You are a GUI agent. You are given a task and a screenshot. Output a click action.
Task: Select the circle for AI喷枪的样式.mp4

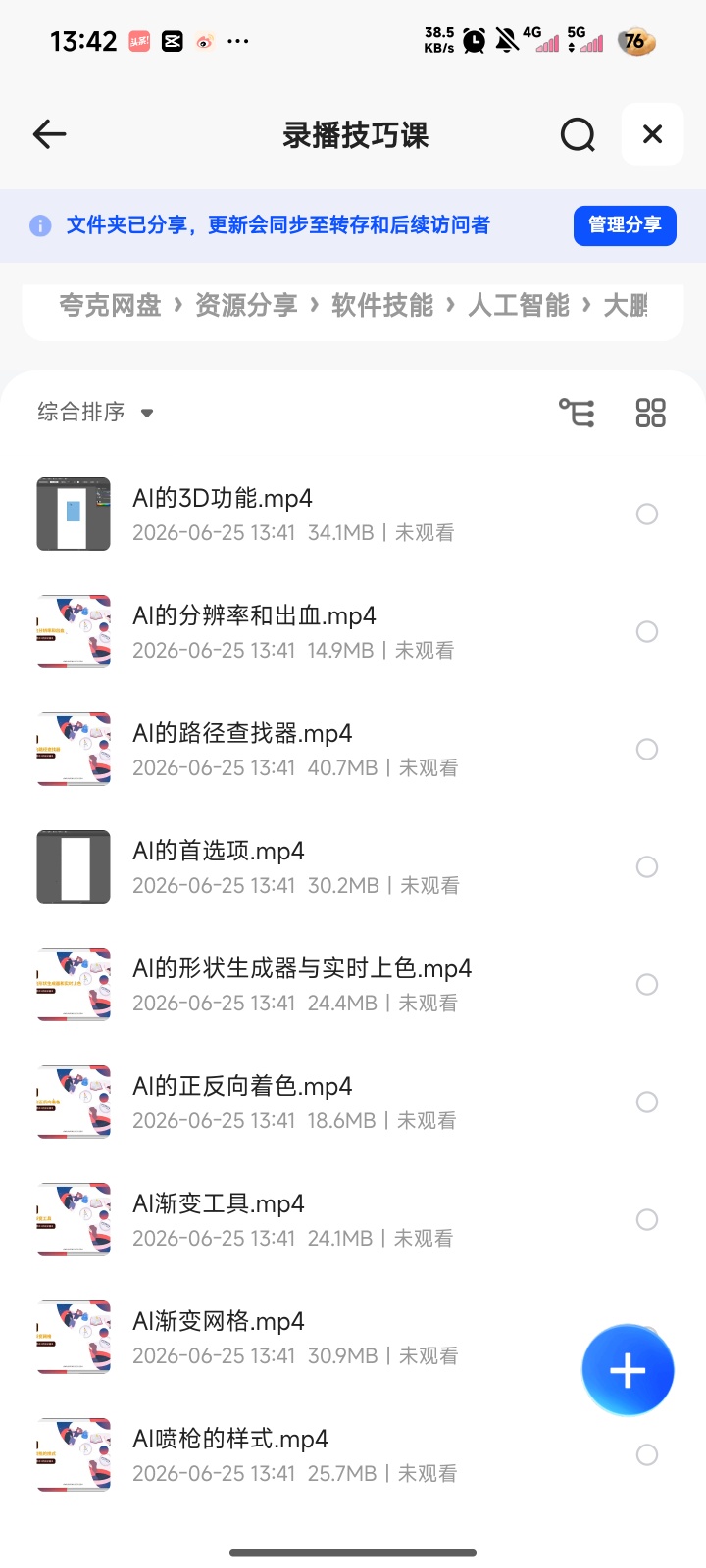(x=647, y=1454)
